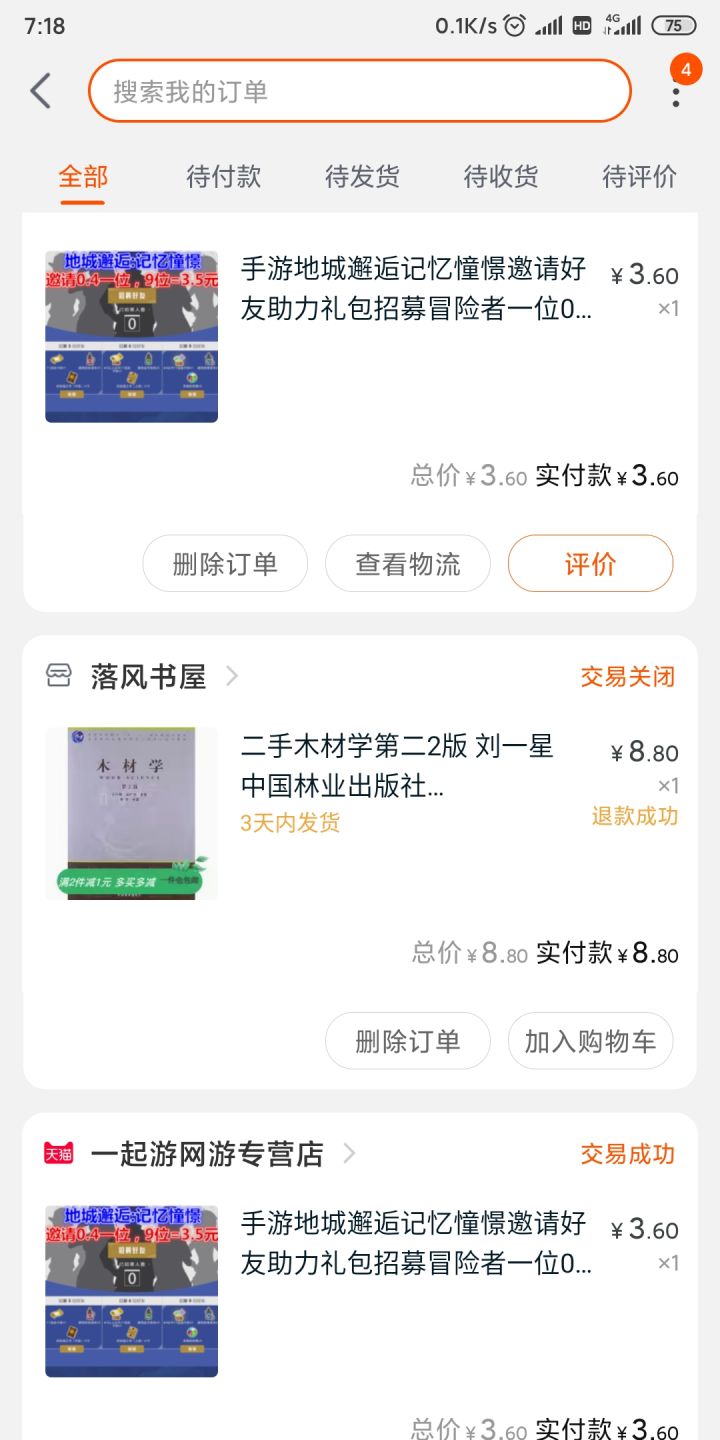Image resolution: width=720 pixels, height=1440 pixels.
Task: Tap 查看物流 to view logistics
Action: tap(407, 564)
